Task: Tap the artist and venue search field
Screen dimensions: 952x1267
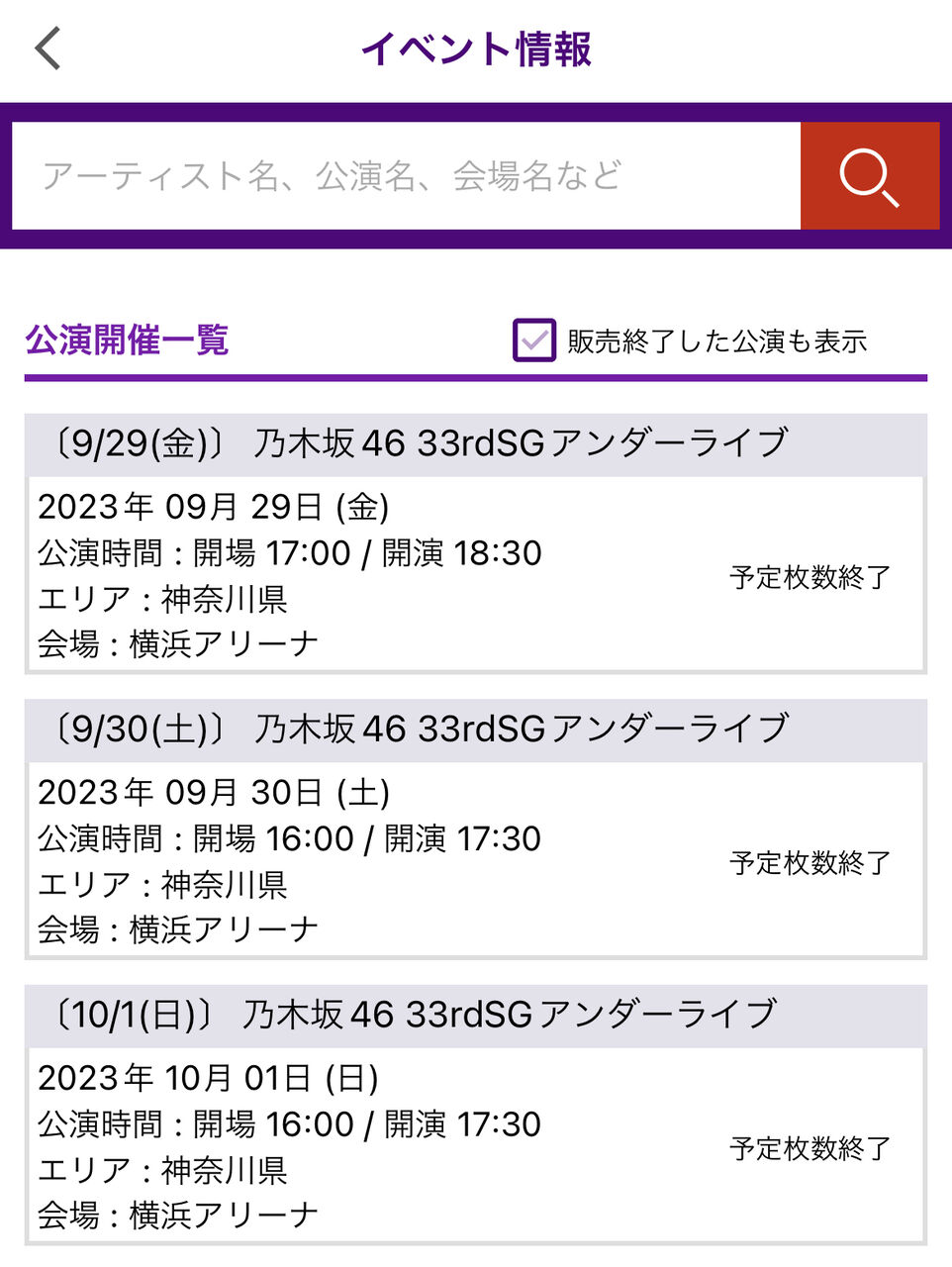Action: pyautogui.click(x=406, y=176)
